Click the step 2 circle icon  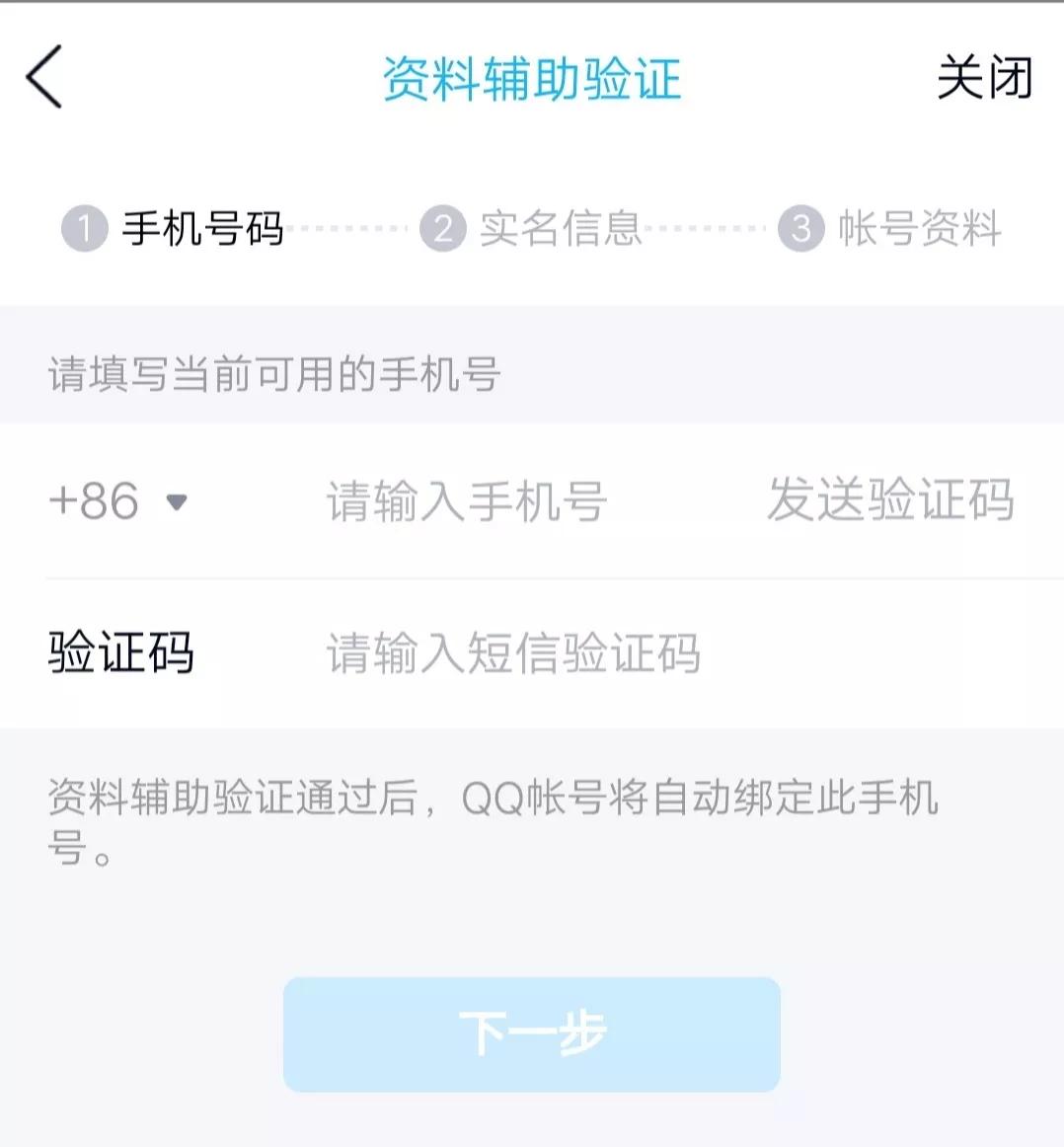(x=441, y=230)
